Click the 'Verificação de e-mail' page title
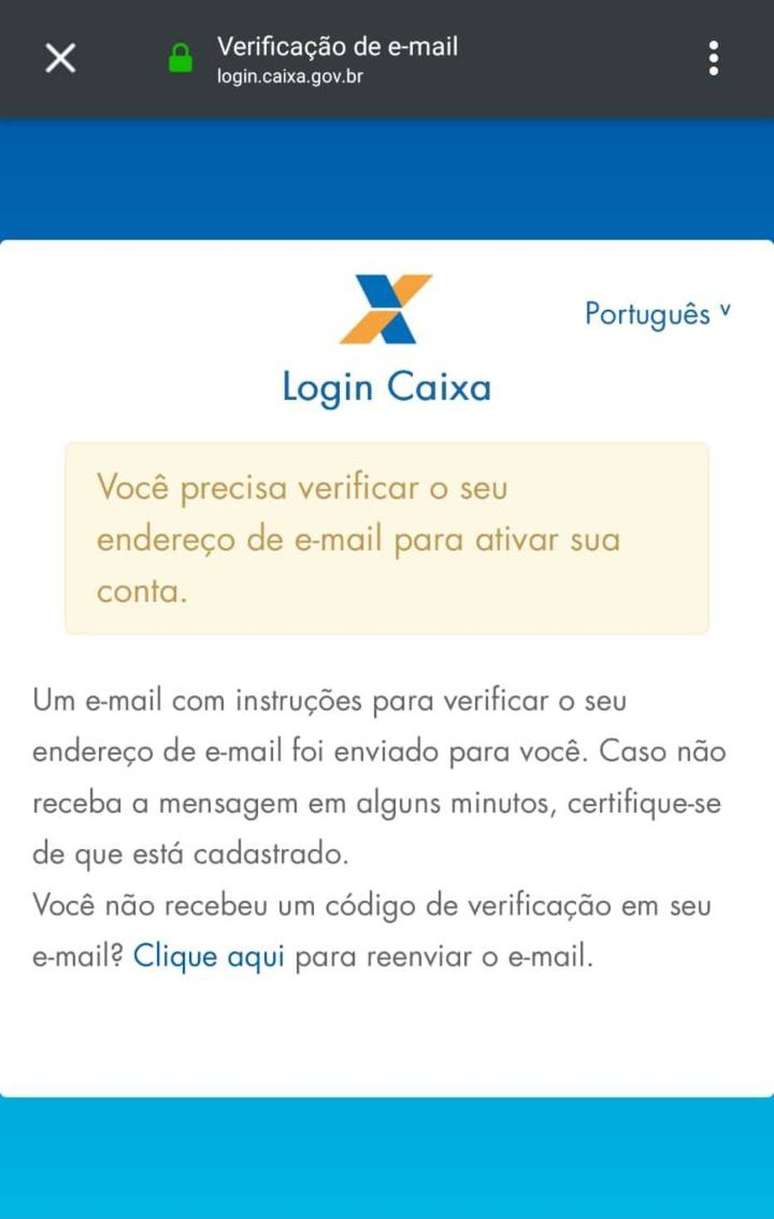774x1219 pixels. 337,46
